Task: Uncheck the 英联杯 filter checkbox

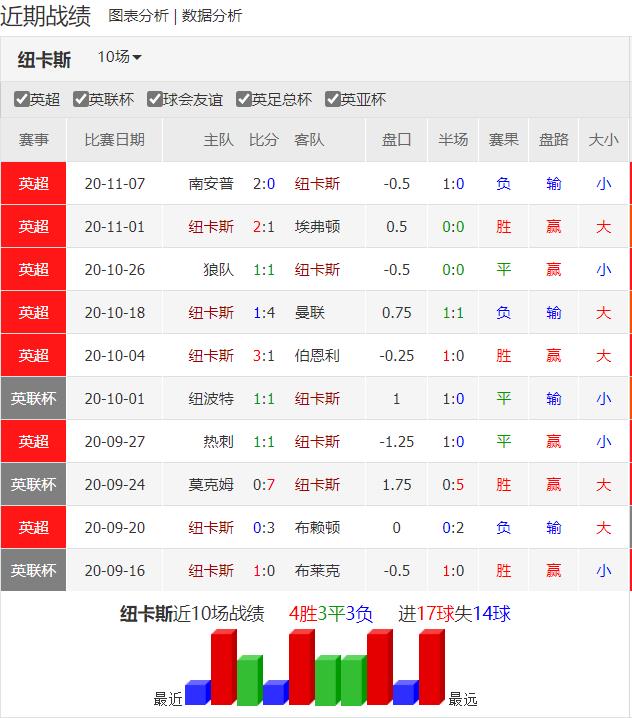Action: click(x=80, y=99)
